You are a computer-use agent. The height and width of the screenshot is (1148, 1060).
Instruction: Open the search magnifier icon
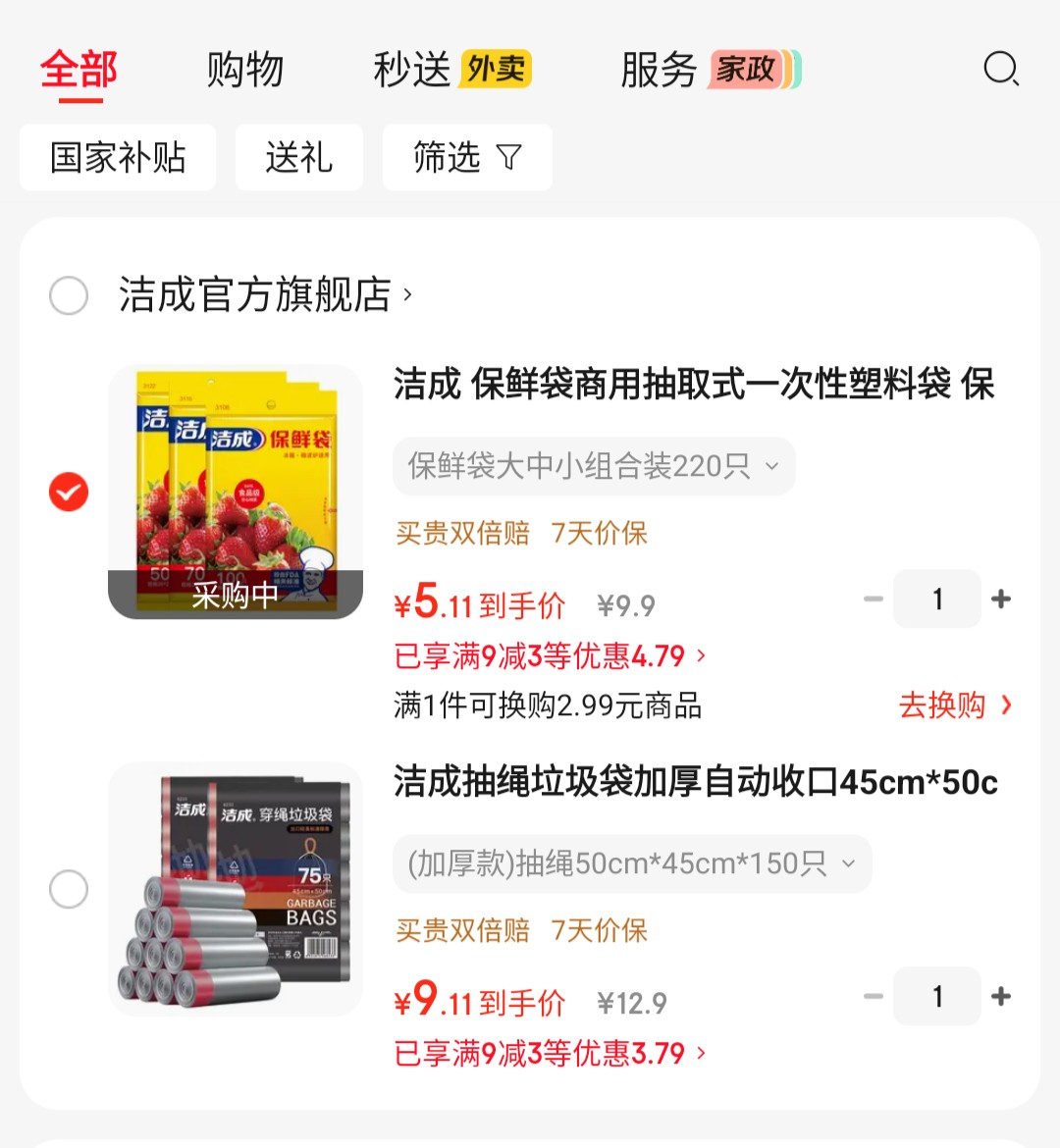1001,70
